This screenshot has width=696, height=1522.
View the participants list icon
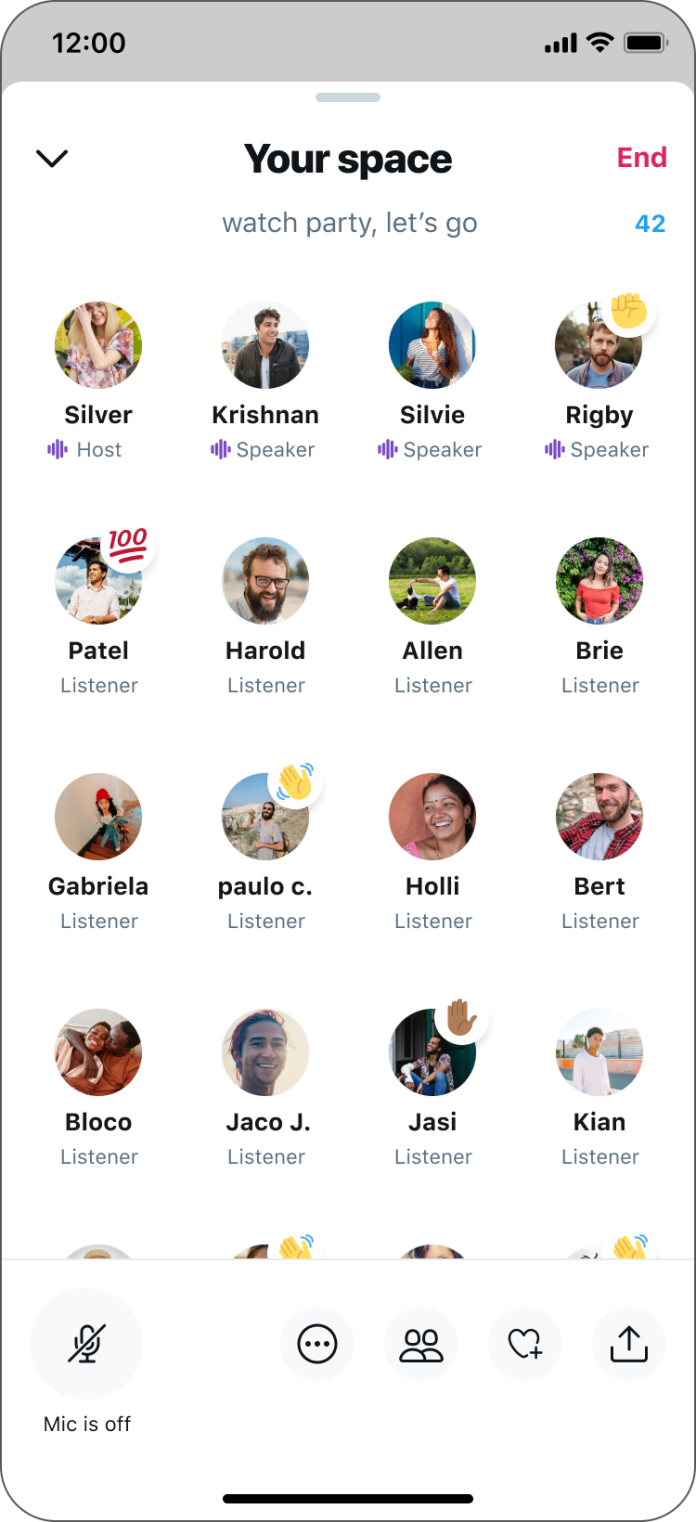point(421,1344)
